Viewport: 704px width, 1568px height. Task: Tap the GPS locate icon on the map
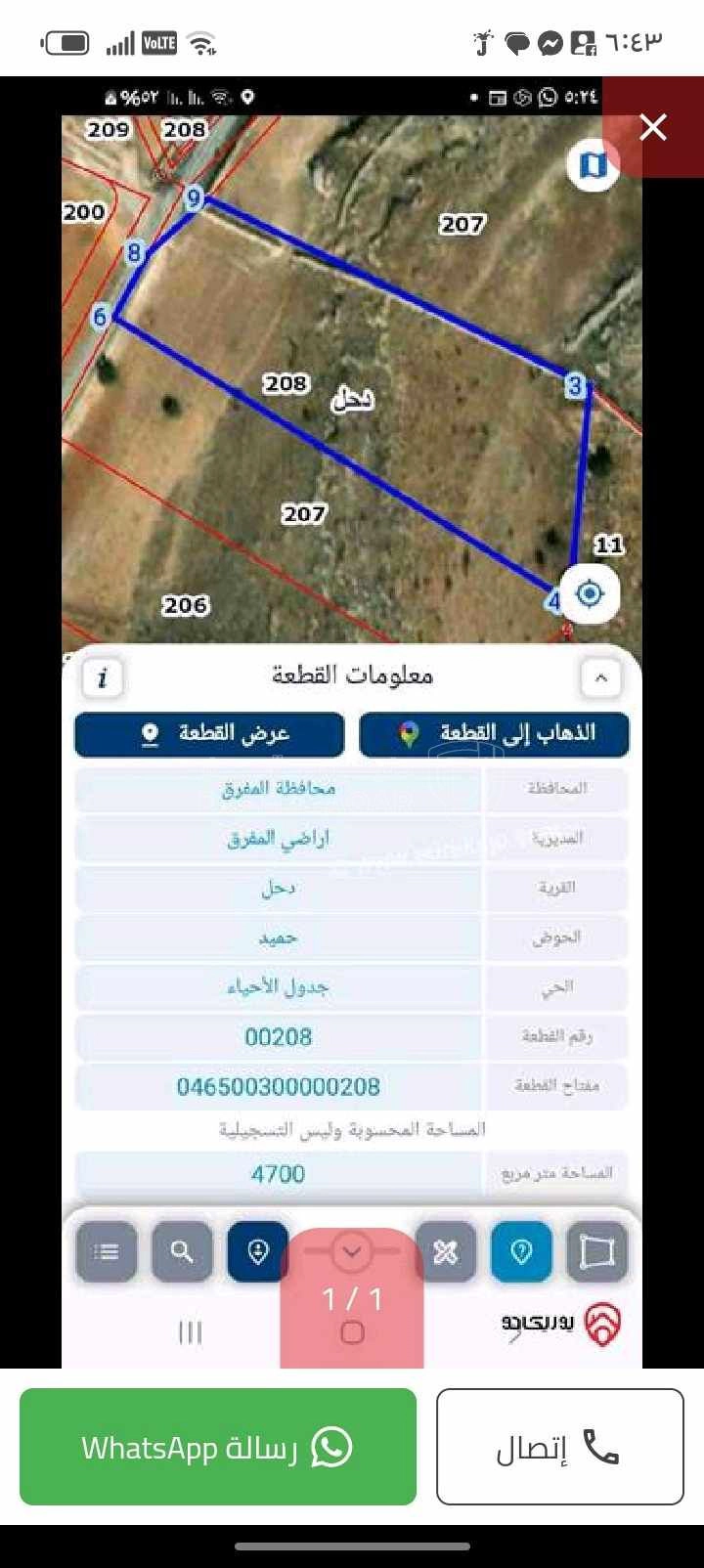click(x=588, y=592)
